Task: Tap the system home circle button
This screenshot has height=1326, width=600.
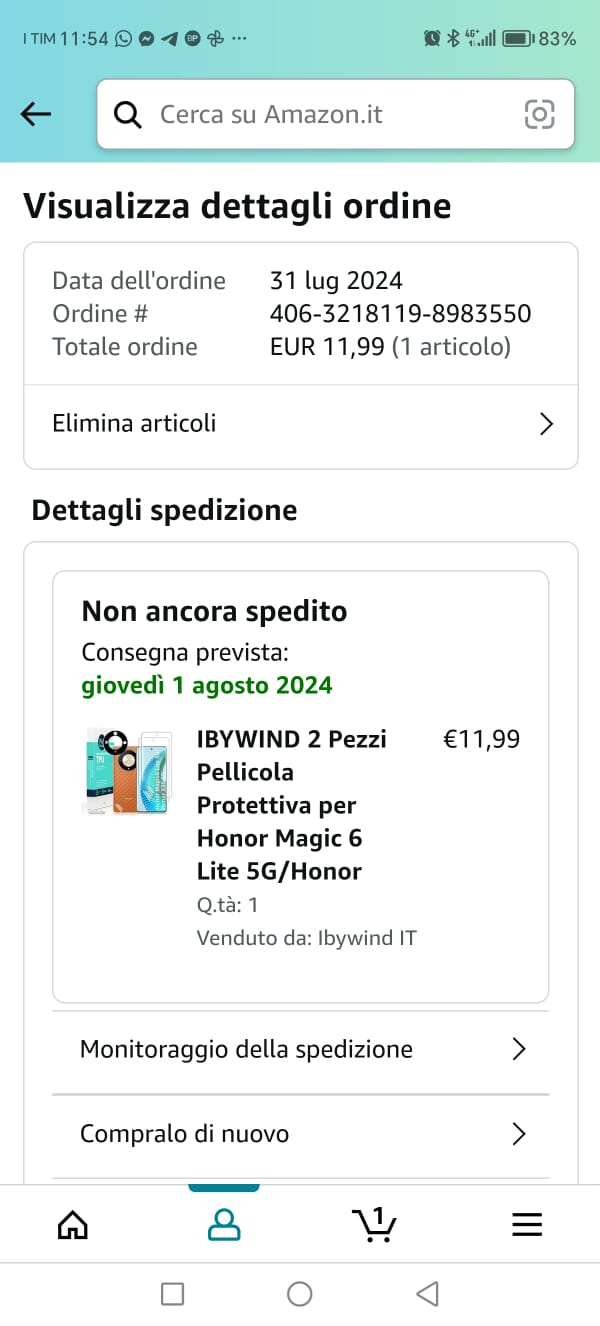Action: [x=299, y=1294]
